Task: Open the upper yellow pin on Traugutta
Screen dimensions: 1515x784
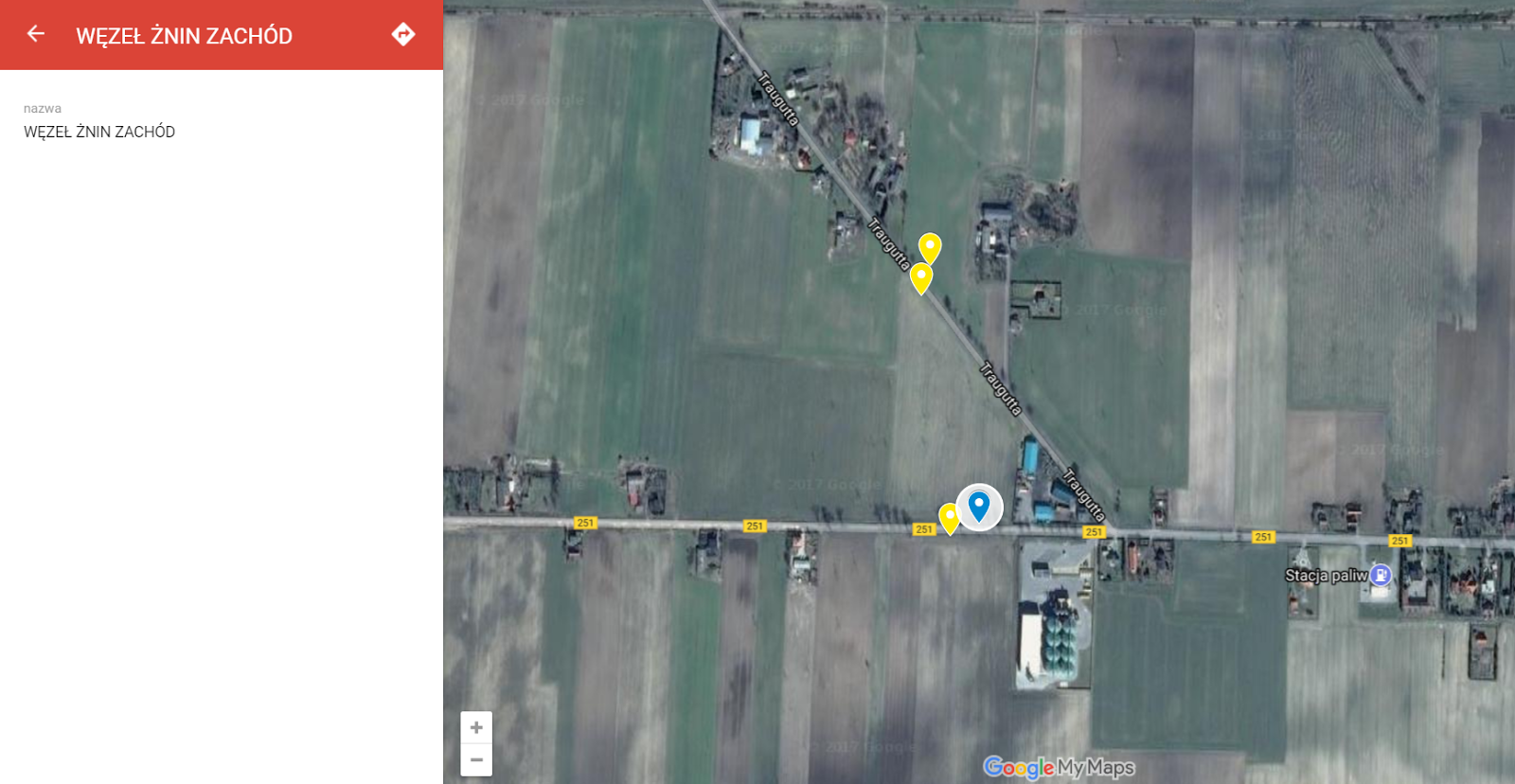Action: coord(930,247)
